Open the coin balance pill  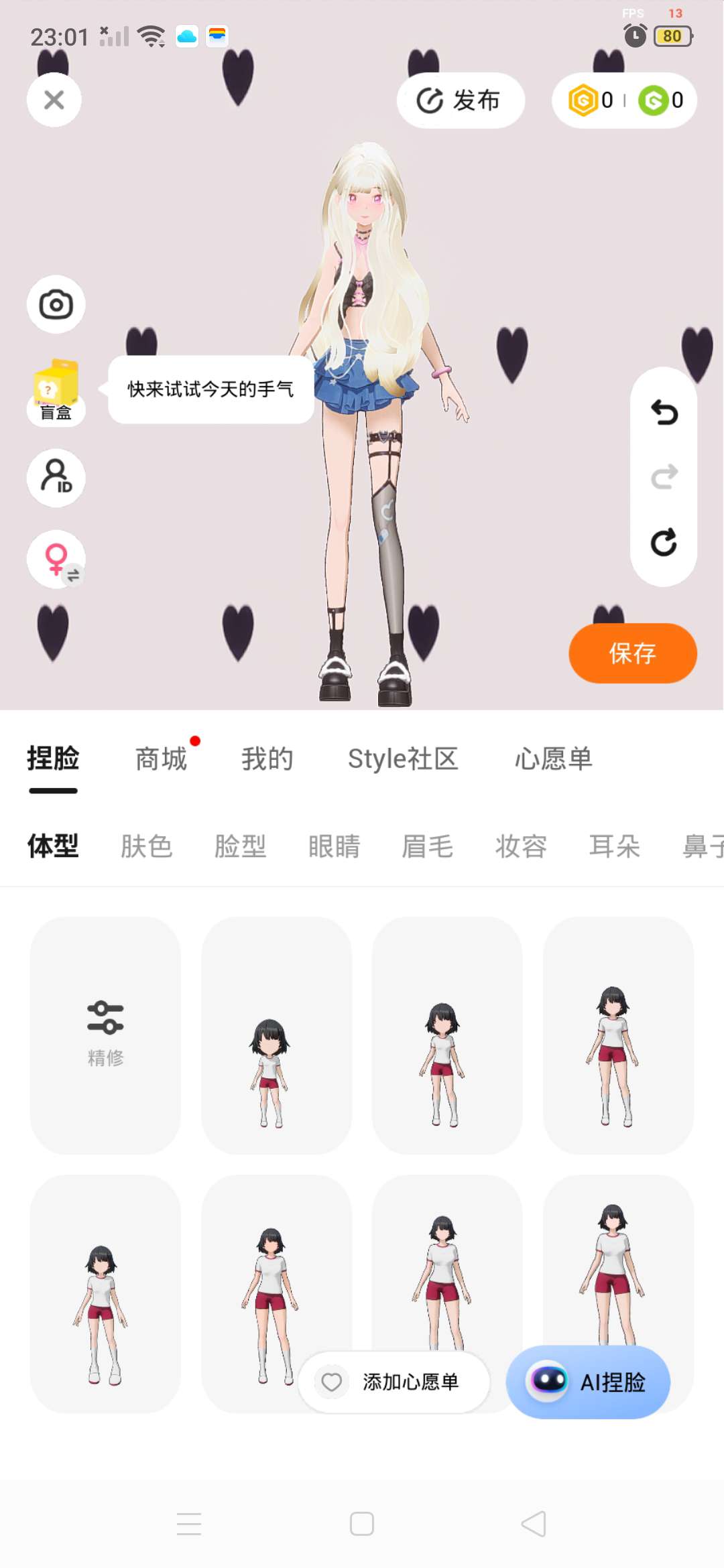pyautogui.click(x=624, y=101)
